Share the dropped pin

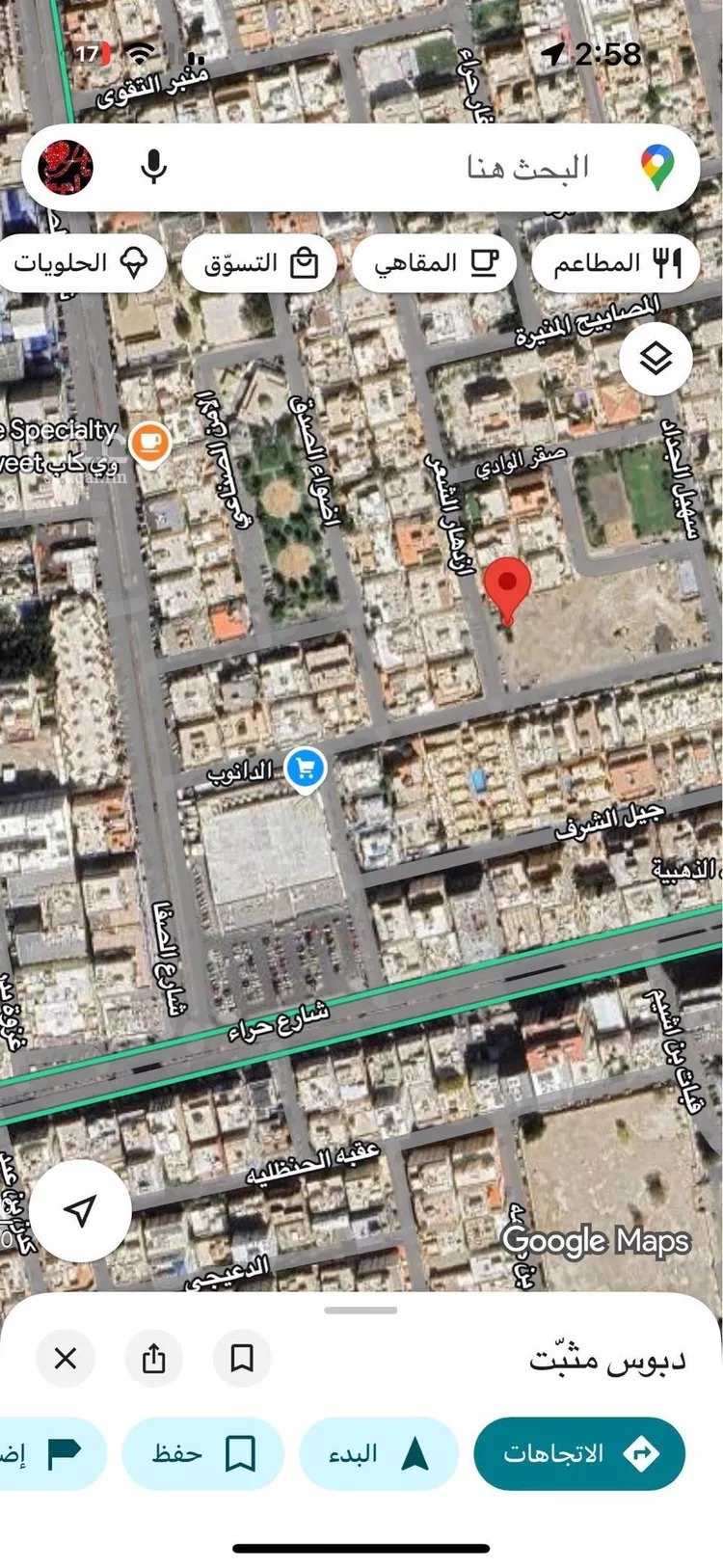pyautogui.click(x=153, y=1358)
